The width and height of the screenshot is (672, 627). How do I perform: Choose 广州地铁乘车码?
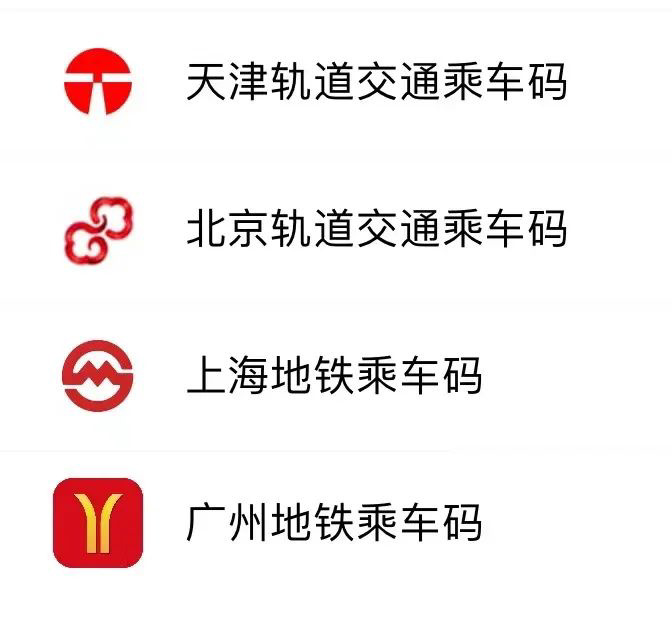point(334,522)
